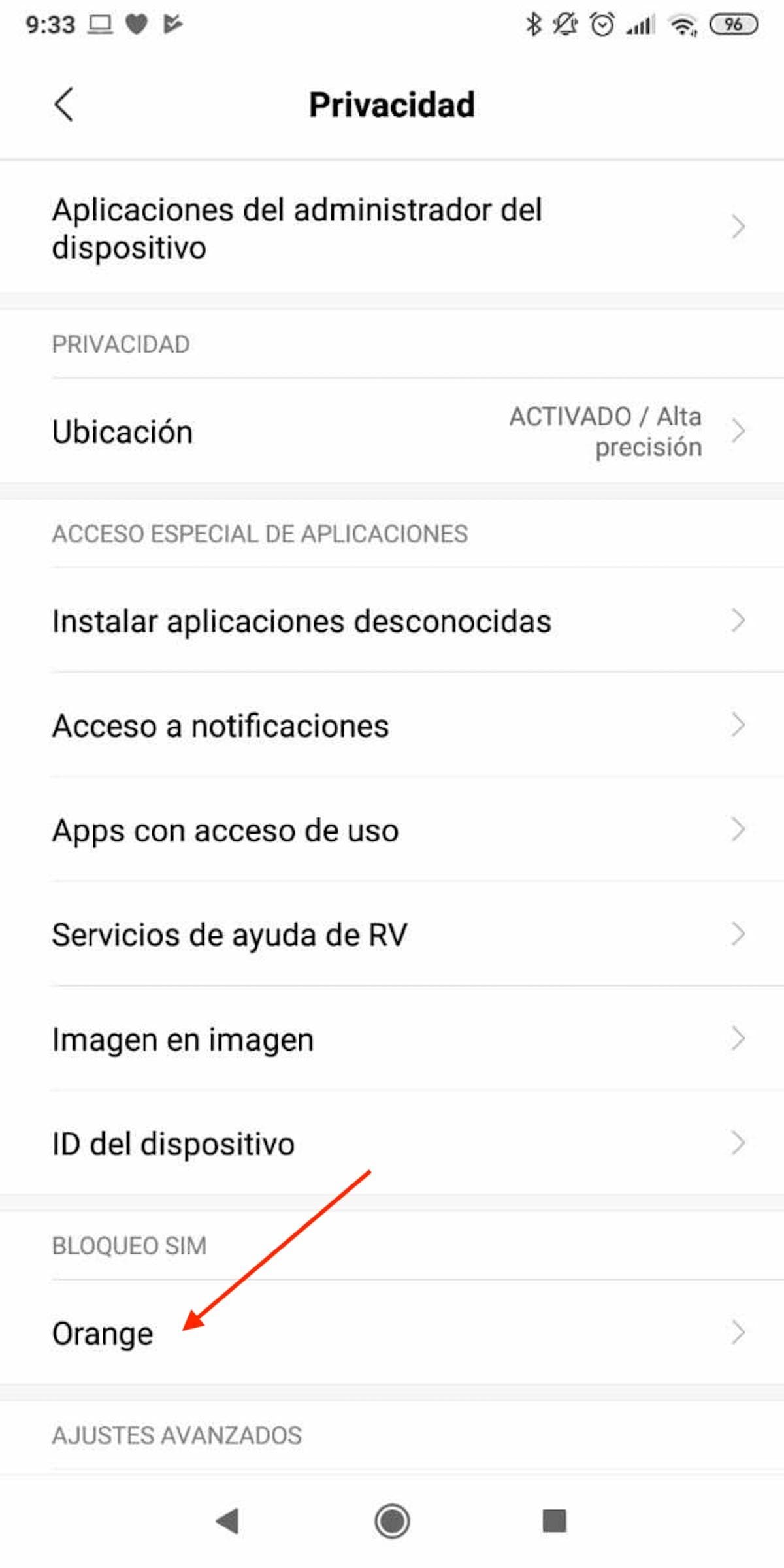Open Orange SIM lock settings
The width and height of the screenshot is (784, 1568).
(x=392, y=1333)
